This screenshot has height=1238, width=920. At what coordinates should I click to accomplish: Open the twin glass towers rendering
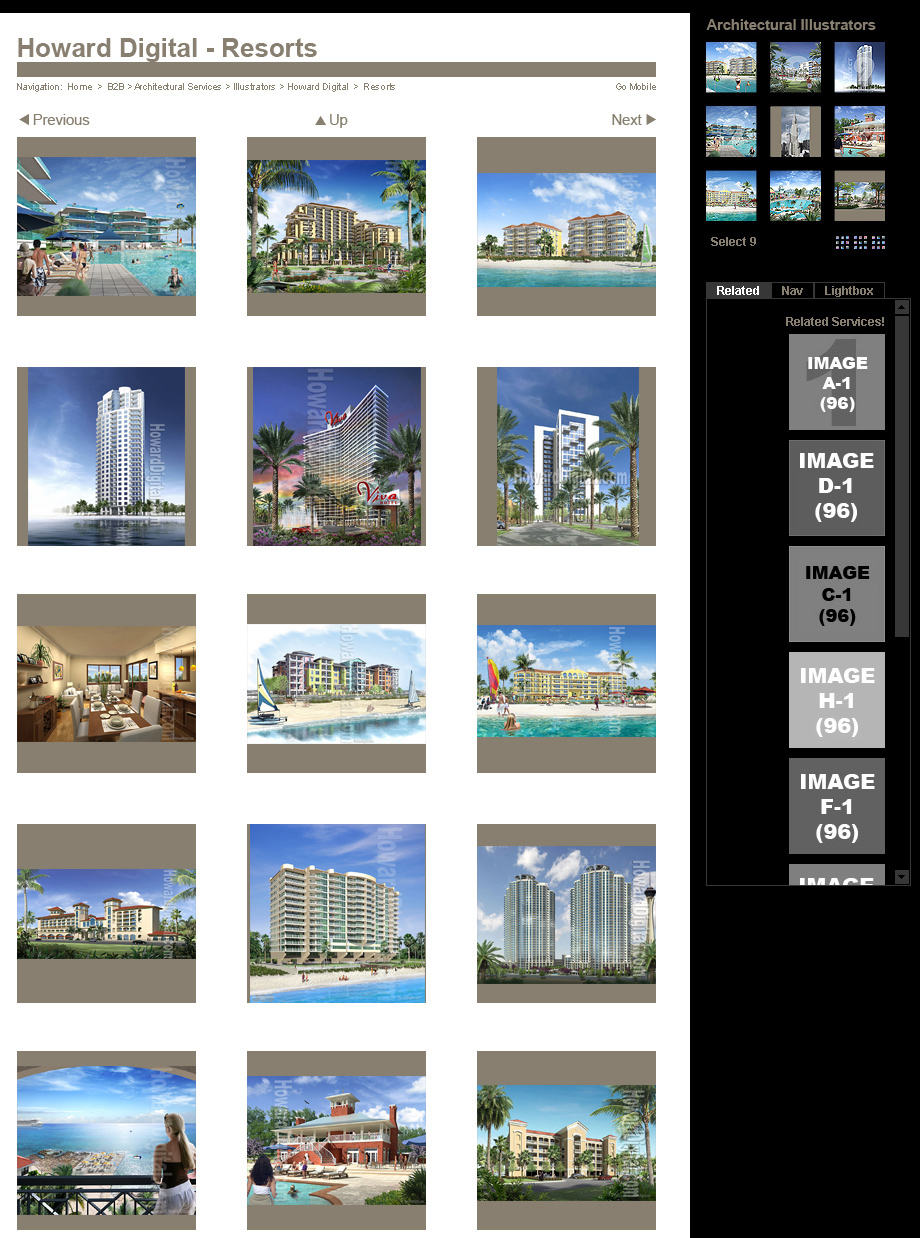pyautogui.click(x=566, y=913)
